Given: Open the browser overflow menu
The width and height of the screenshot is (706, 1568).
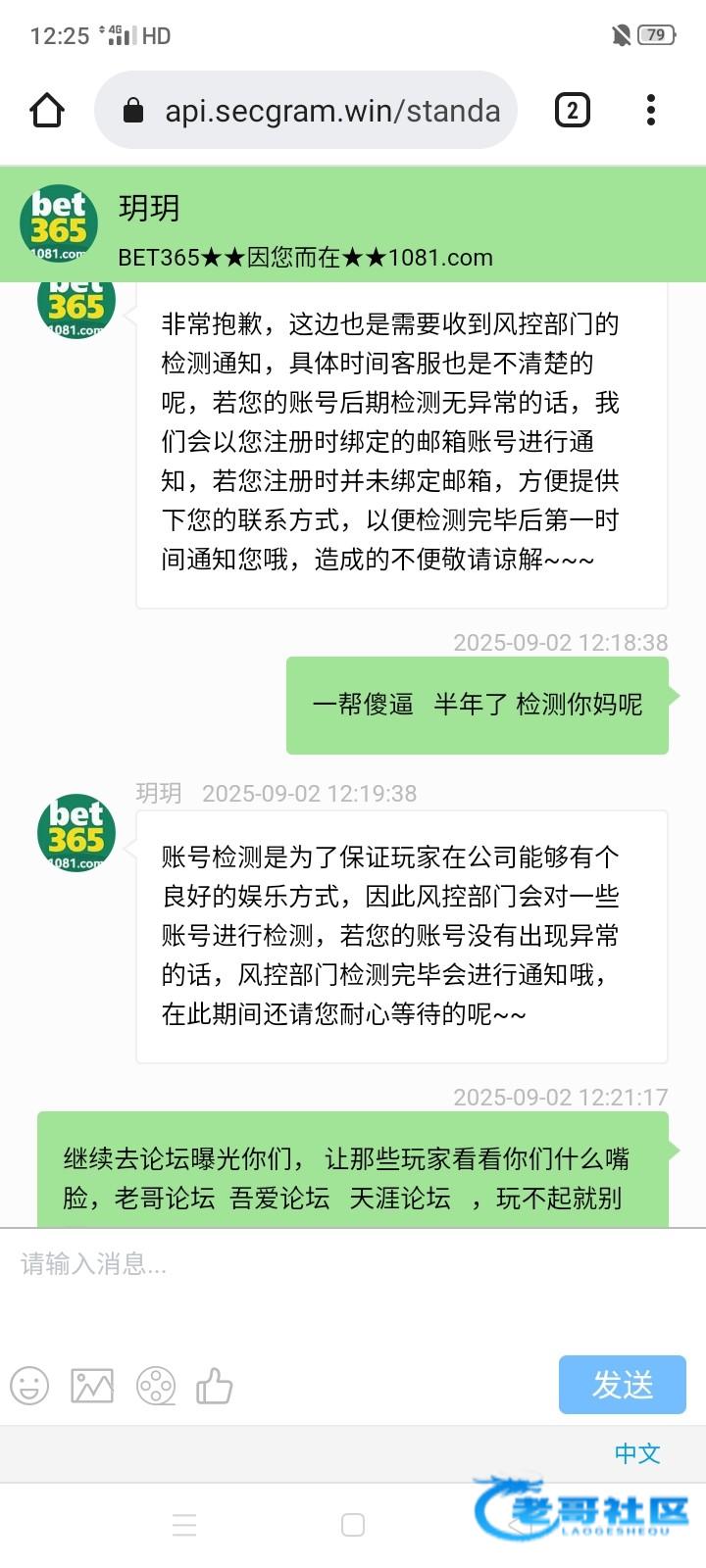Looking at the screenshot, I should tap(651, 111).
